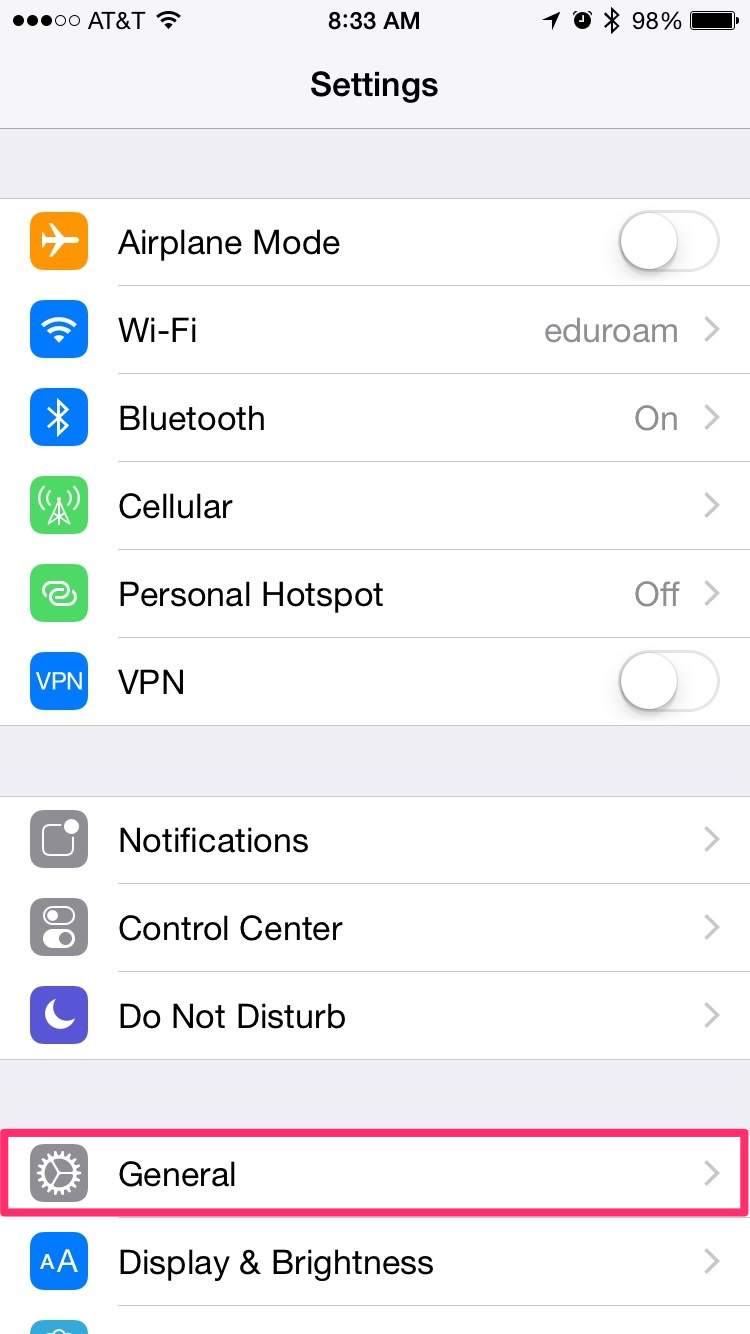Open Do Not Disturb settings
Viewport: 750px width, 1334px height.
pyautogui.click(x=375, y=1016)
